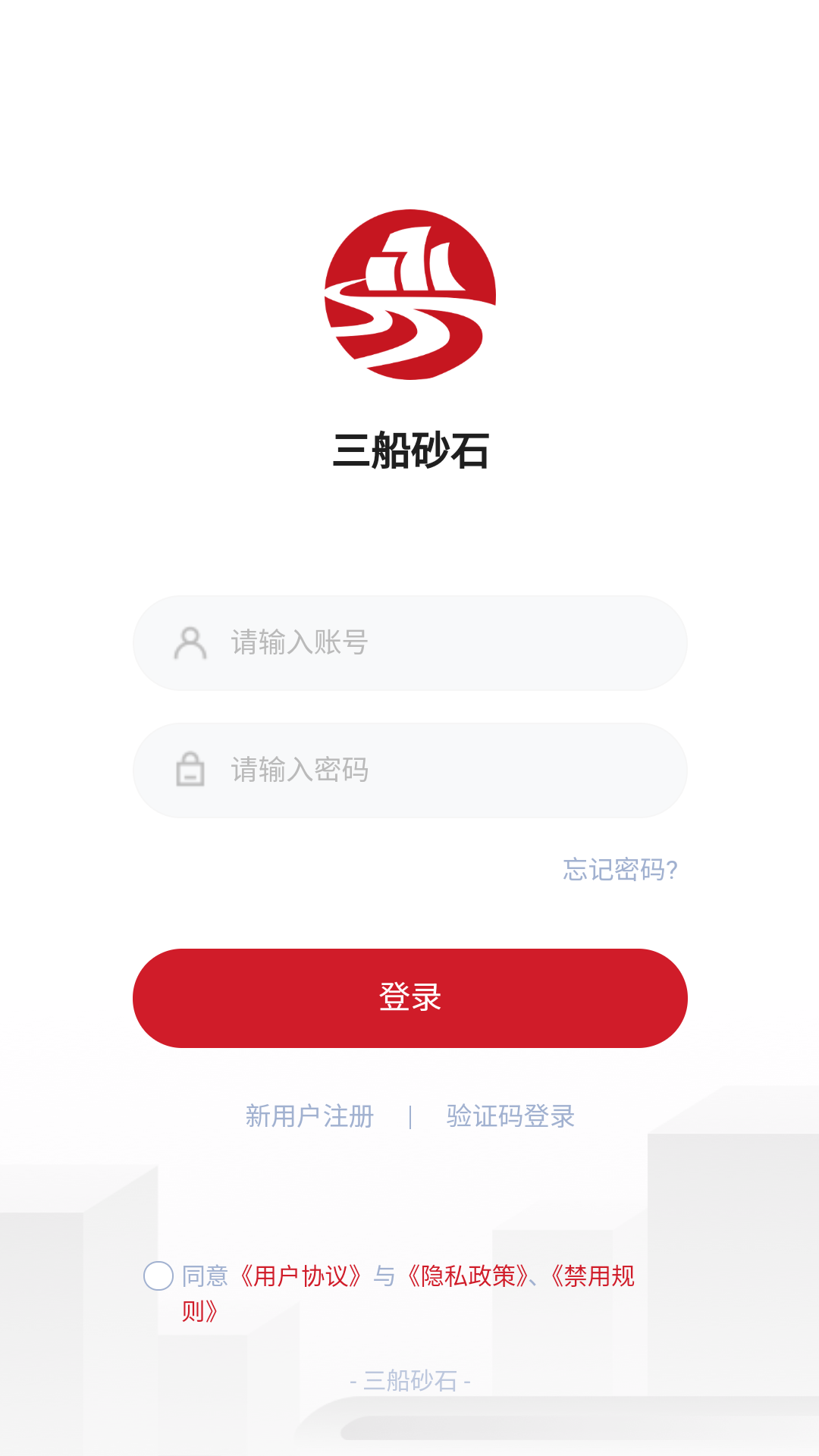Click the person icon in account field

[190, 642]
